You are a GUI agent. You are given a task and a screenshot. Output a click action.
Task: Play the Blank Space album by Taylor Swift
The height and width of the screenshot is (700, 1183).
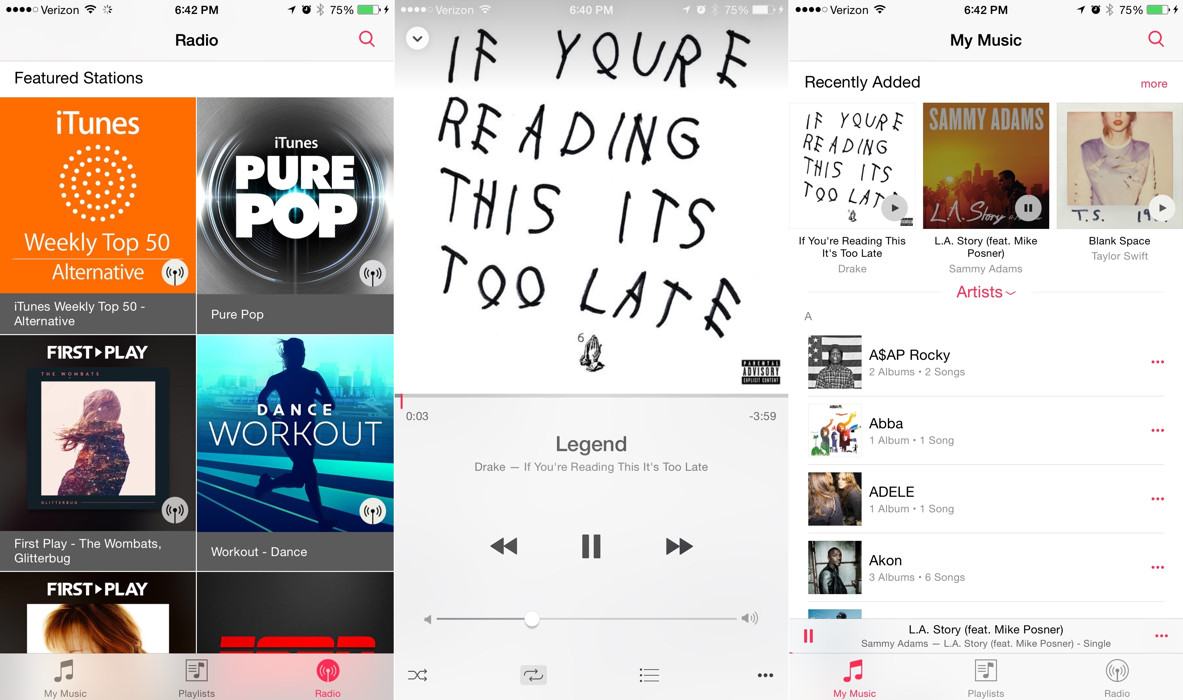pyautogui.click(x=1161, y=208)
